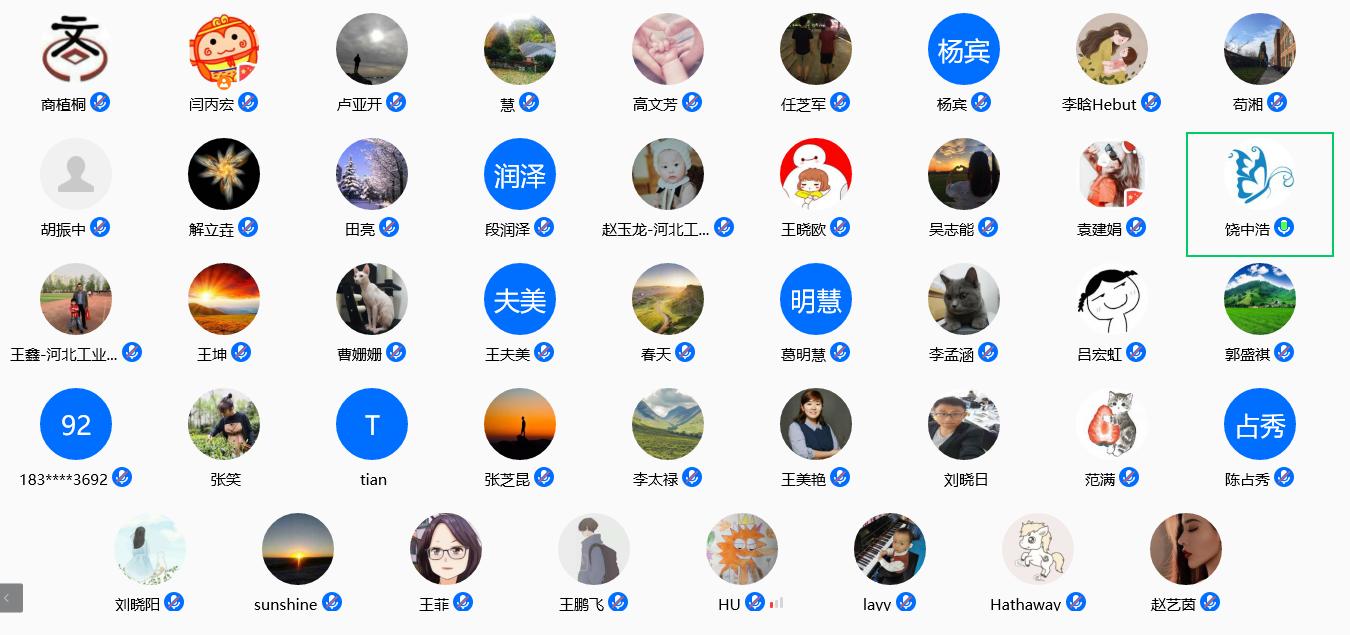Select 杨宾's participant tile
This screenshot has height=635, width=1350.
[x=964, y=50]
